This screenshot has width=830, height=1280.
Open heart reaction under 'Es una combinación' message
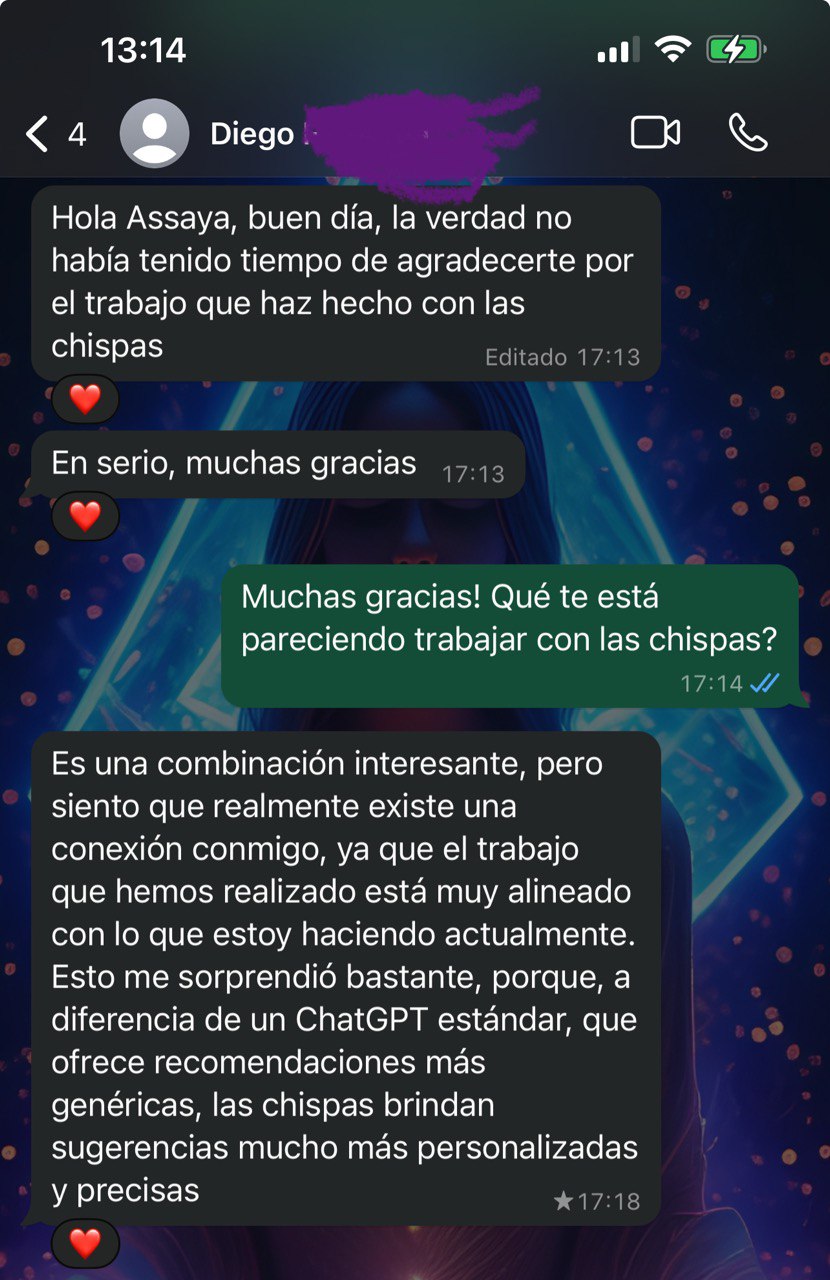click(x=85, y=1244)
